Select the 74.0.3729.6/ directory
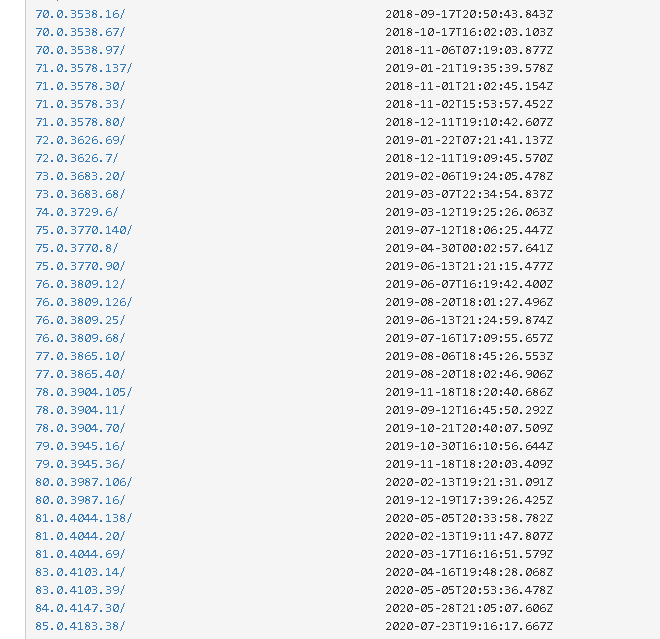Screen dimensions: 660x639 coord(76,212)
